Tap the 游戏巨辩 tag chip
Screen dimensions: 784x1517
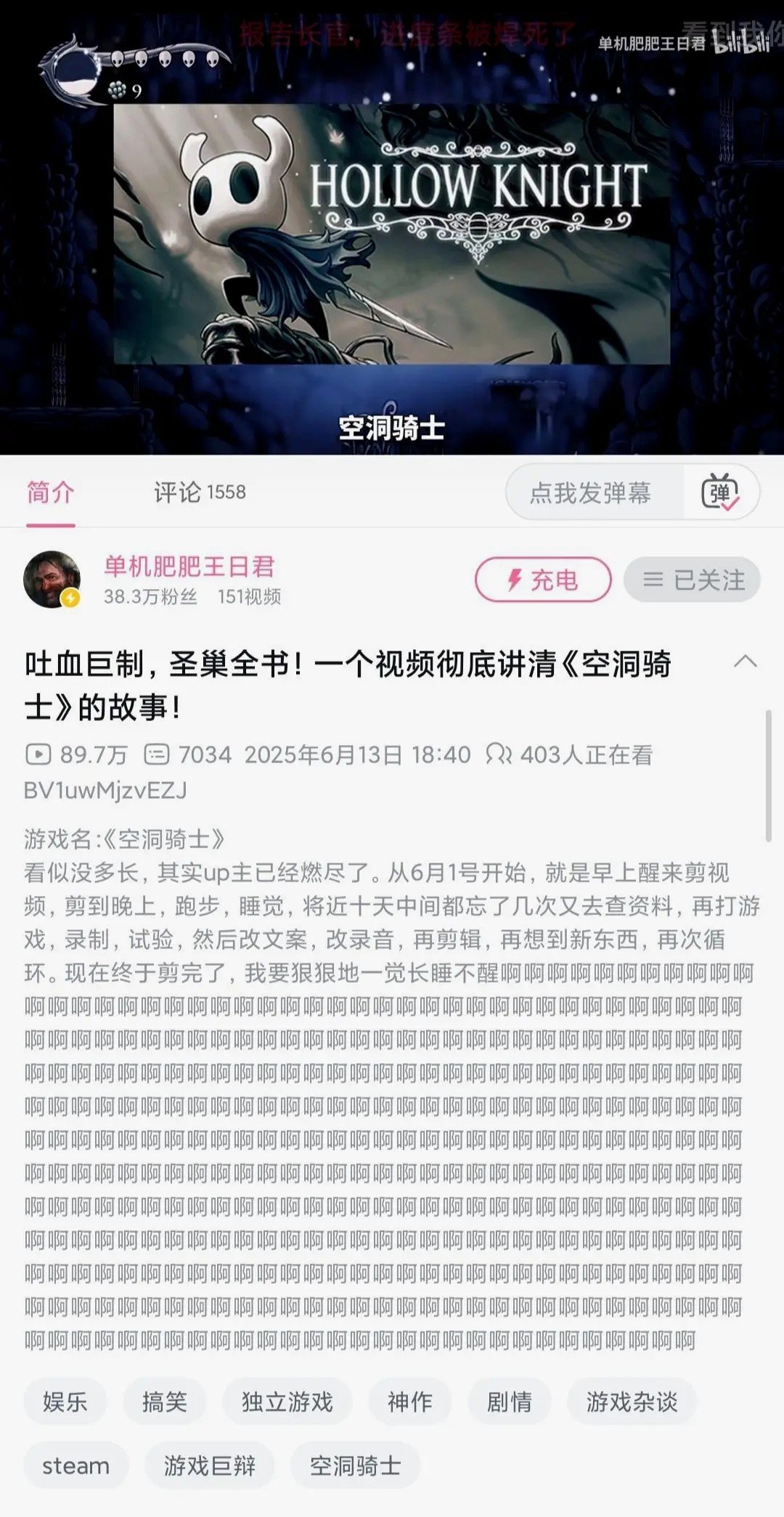(209, 1465)
